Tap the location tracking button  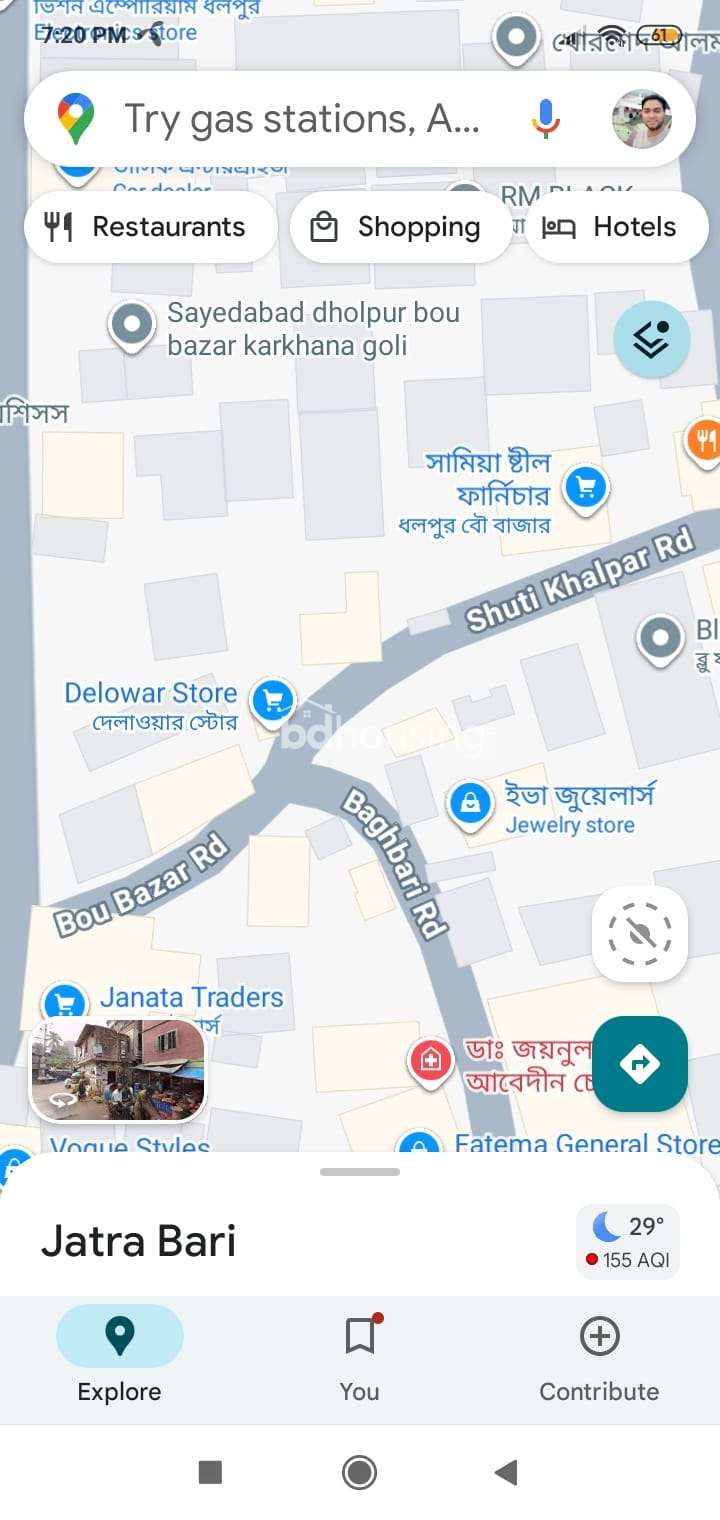tap(640, 934)
